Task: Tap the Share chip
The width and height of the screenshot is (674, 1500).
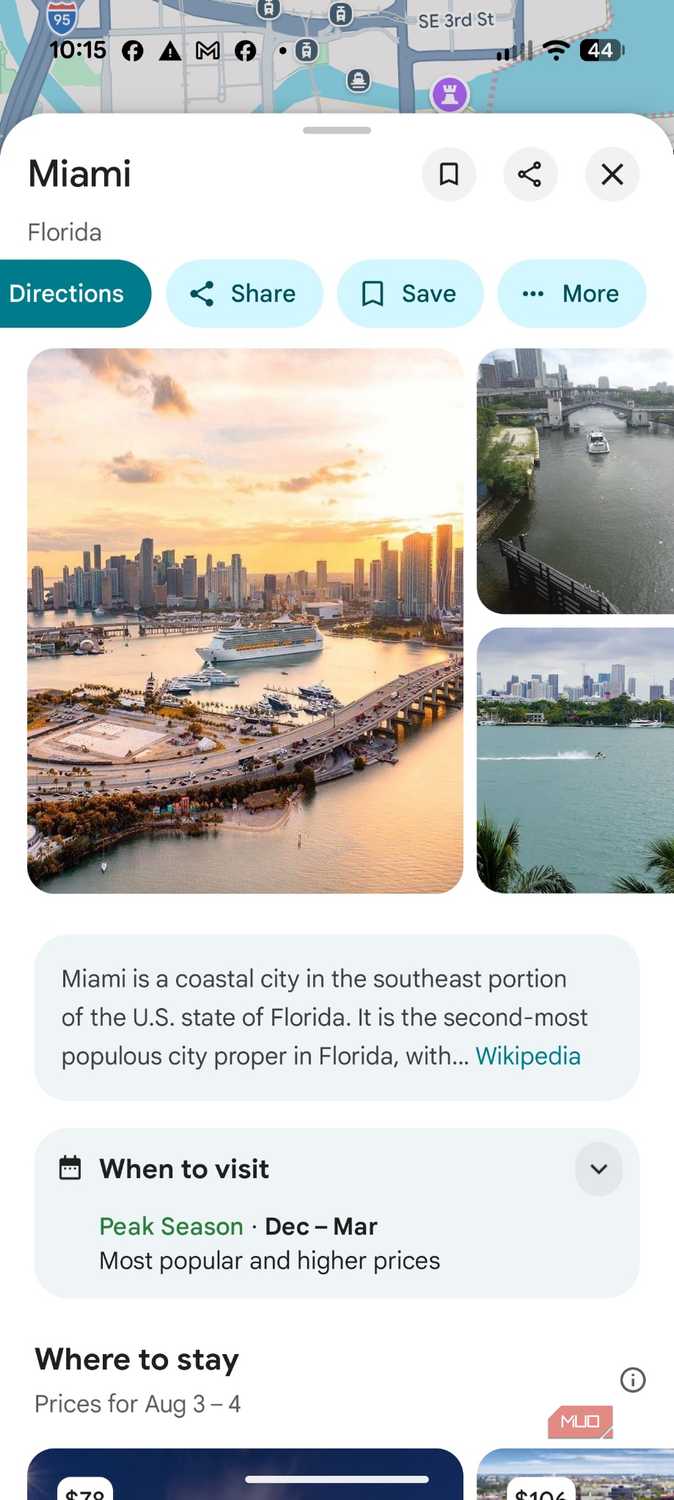Action: (x=244, y=294)
